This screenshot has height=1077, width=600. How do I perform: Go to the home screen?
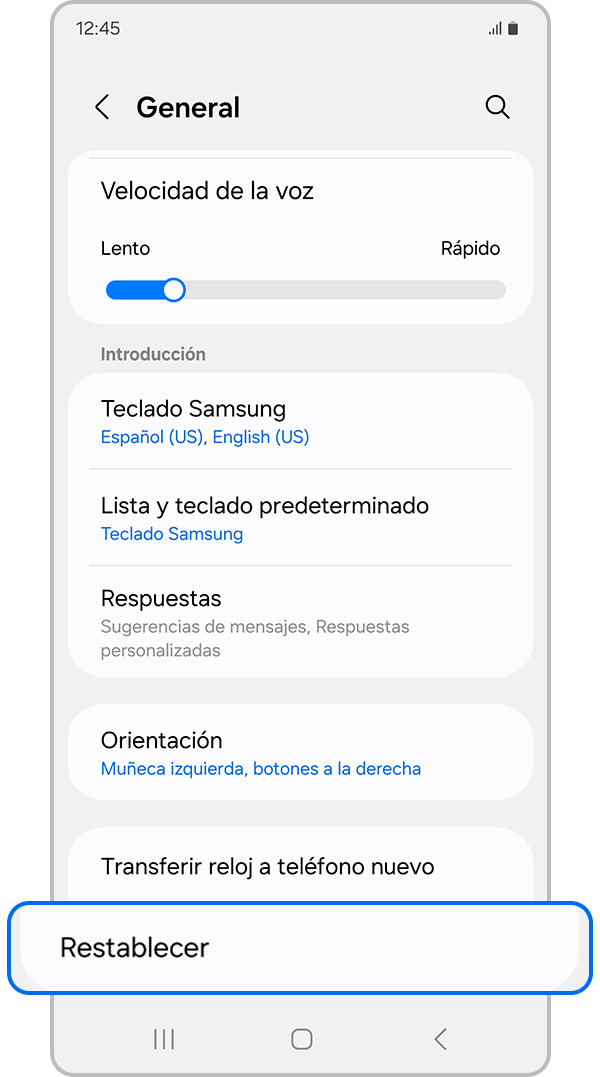[301, 1039]
